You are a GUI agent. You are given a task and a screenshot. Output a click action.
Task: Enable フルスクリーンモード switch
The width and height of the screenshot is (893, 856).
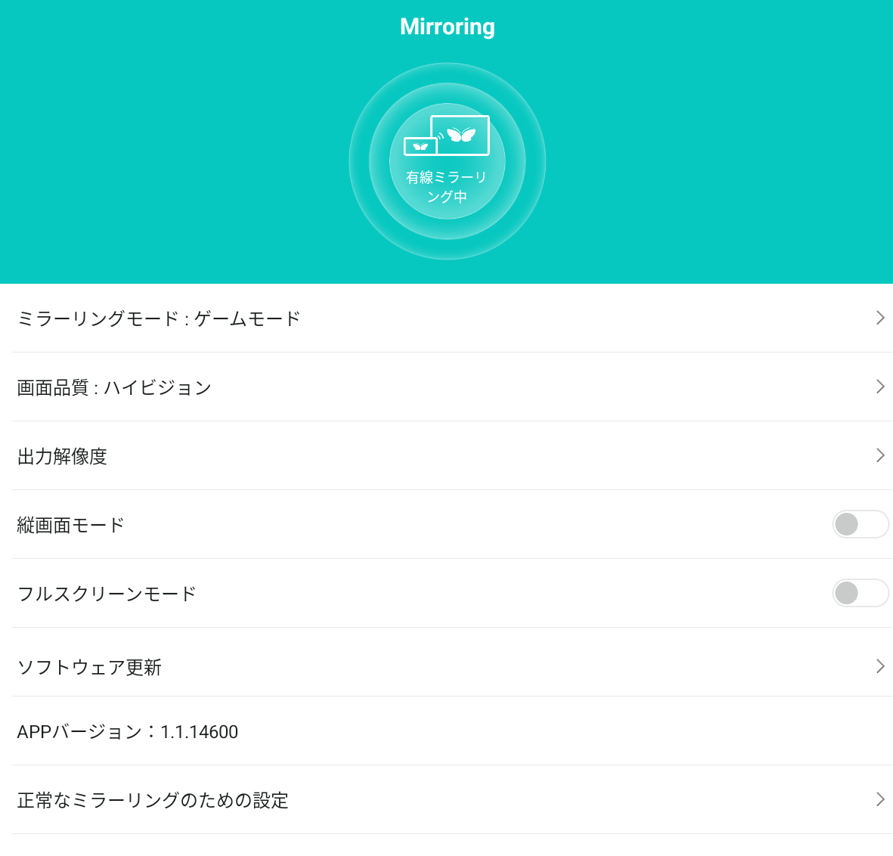point(859,593)
